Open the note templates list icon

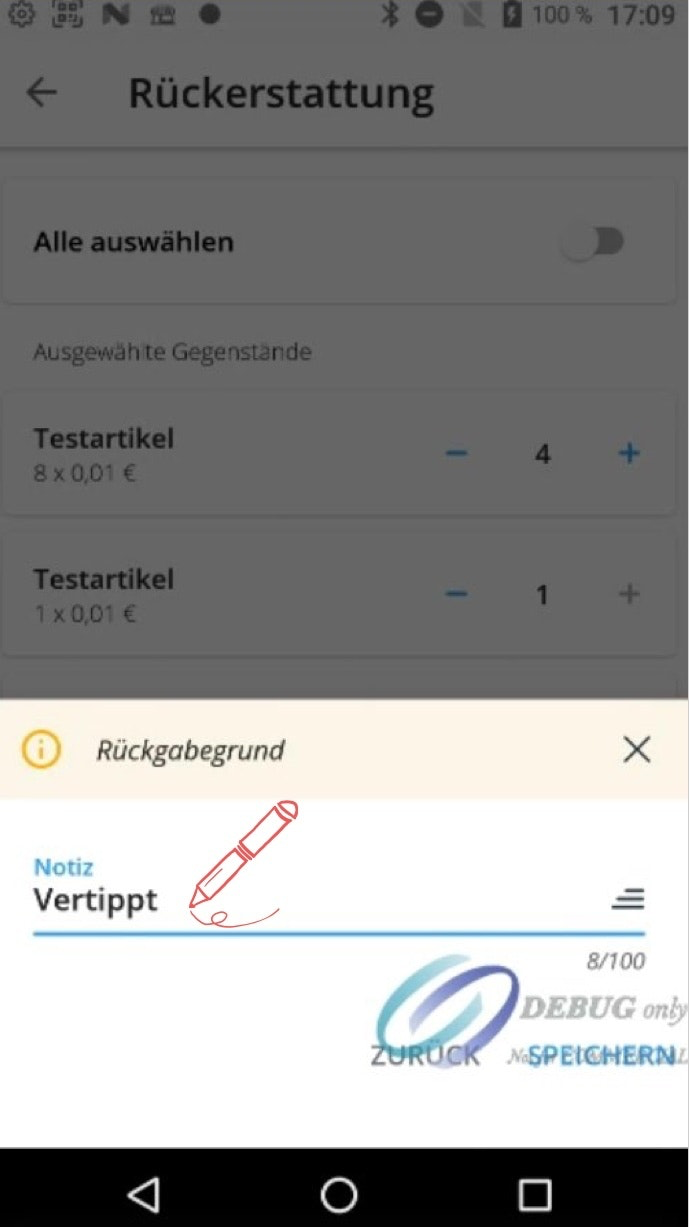pos(628,899)
